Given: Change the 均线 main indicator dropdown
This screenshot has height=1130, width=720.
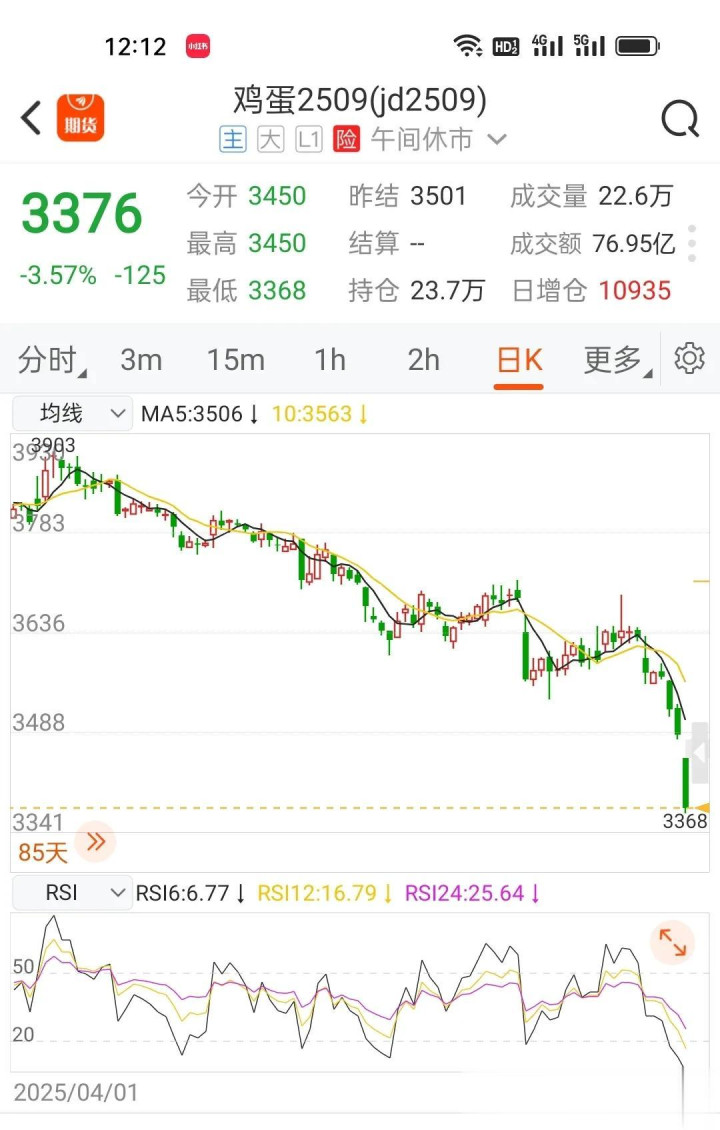Looking at the screenshot, I should (x=72, y=414).
